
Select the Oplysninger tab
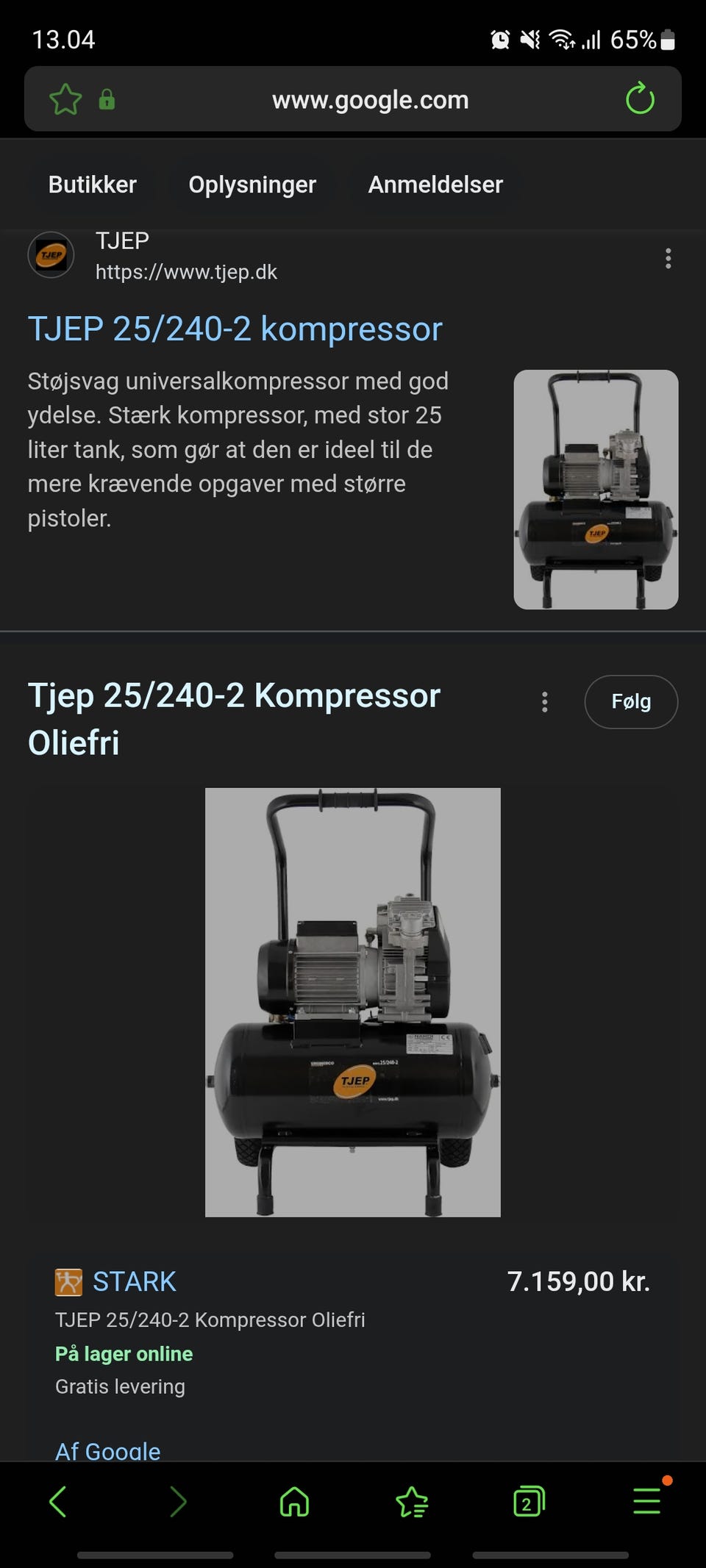pos(252,185)
